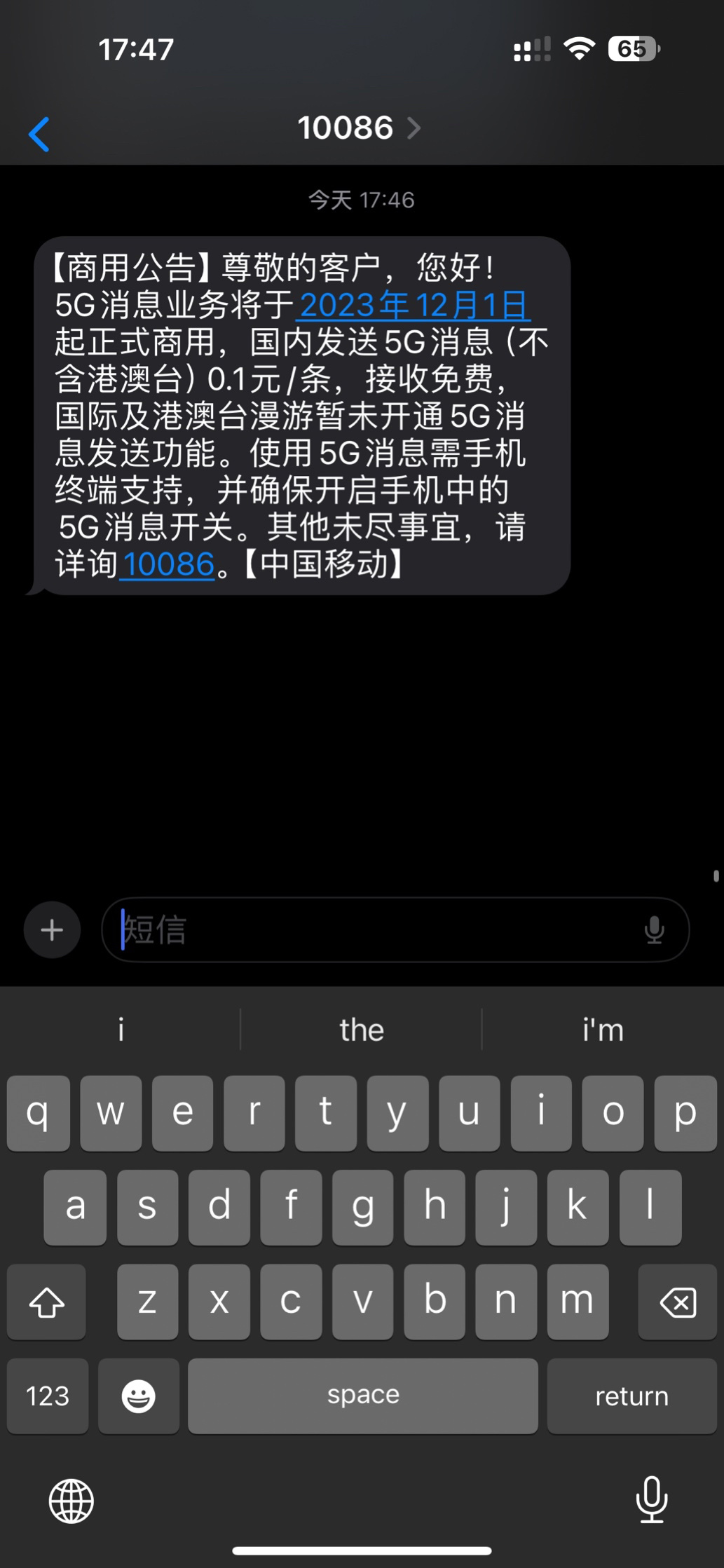724x1568 pixels.
Task: Tap the plus attachment icon
Action: point(51,929)
